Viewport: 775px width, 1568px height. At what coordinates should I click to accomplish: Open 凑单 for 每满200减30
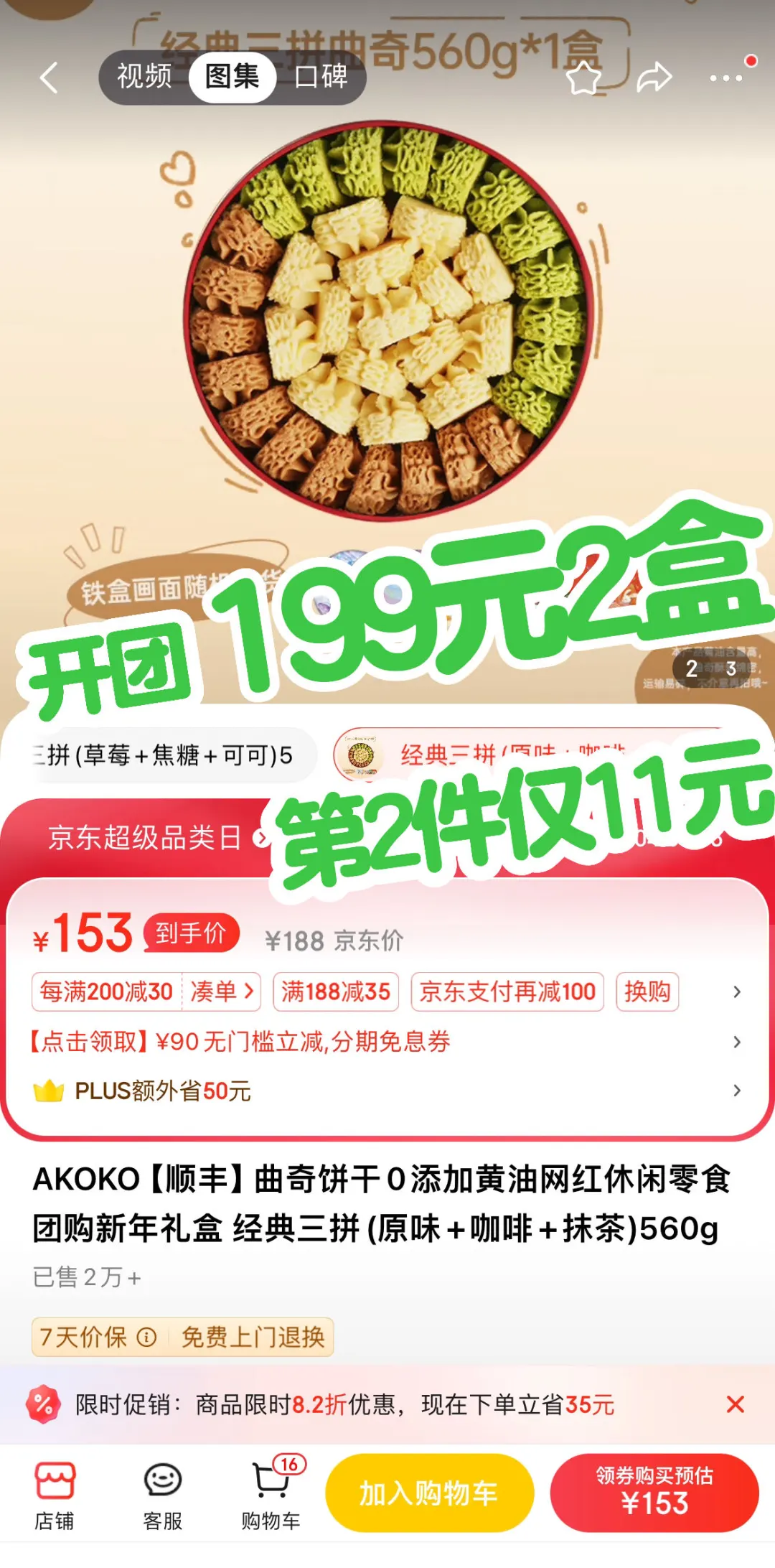[x=222, y=991]
